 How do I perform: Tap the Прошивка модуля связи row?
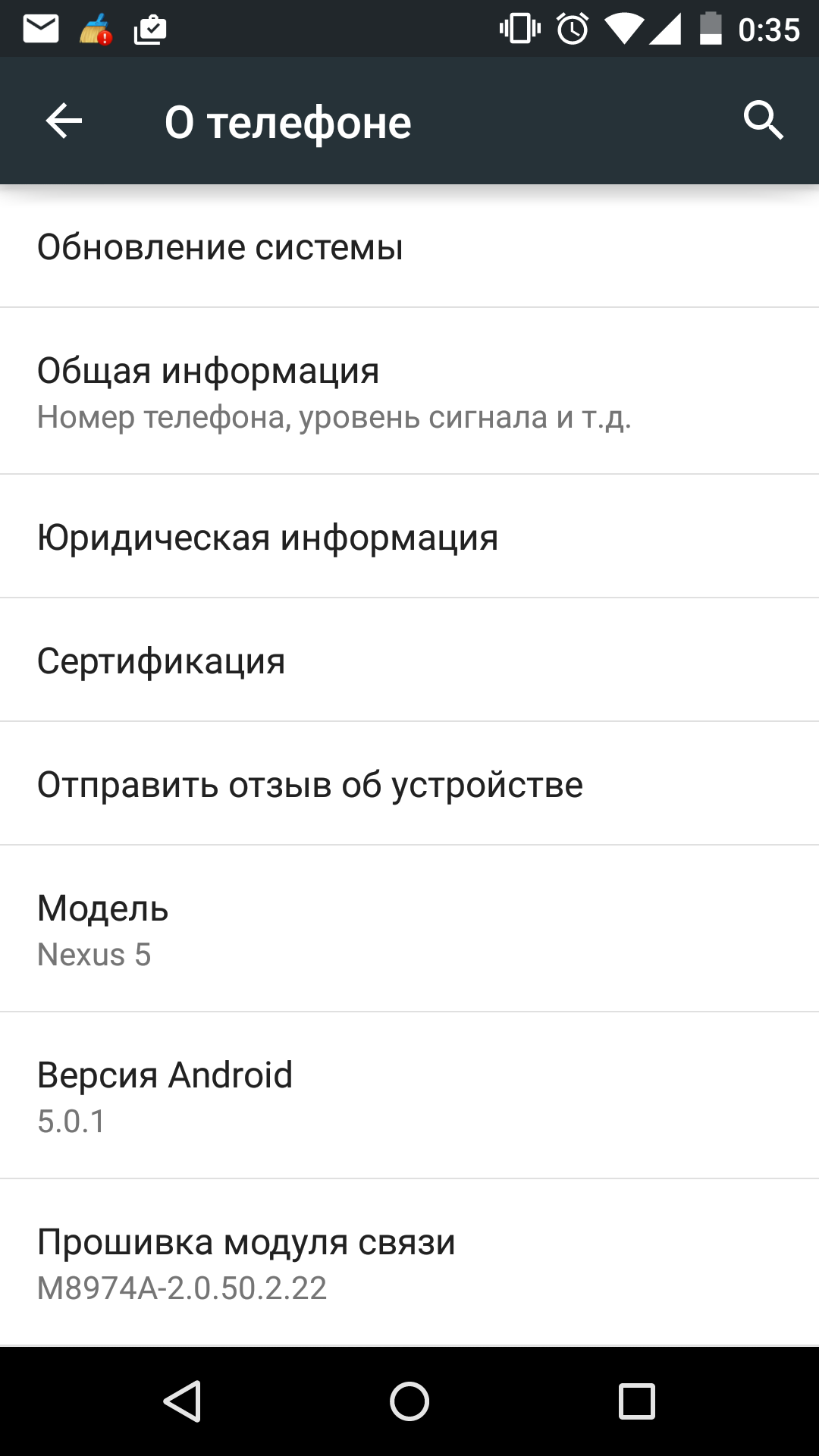(x=409, y=1263)
